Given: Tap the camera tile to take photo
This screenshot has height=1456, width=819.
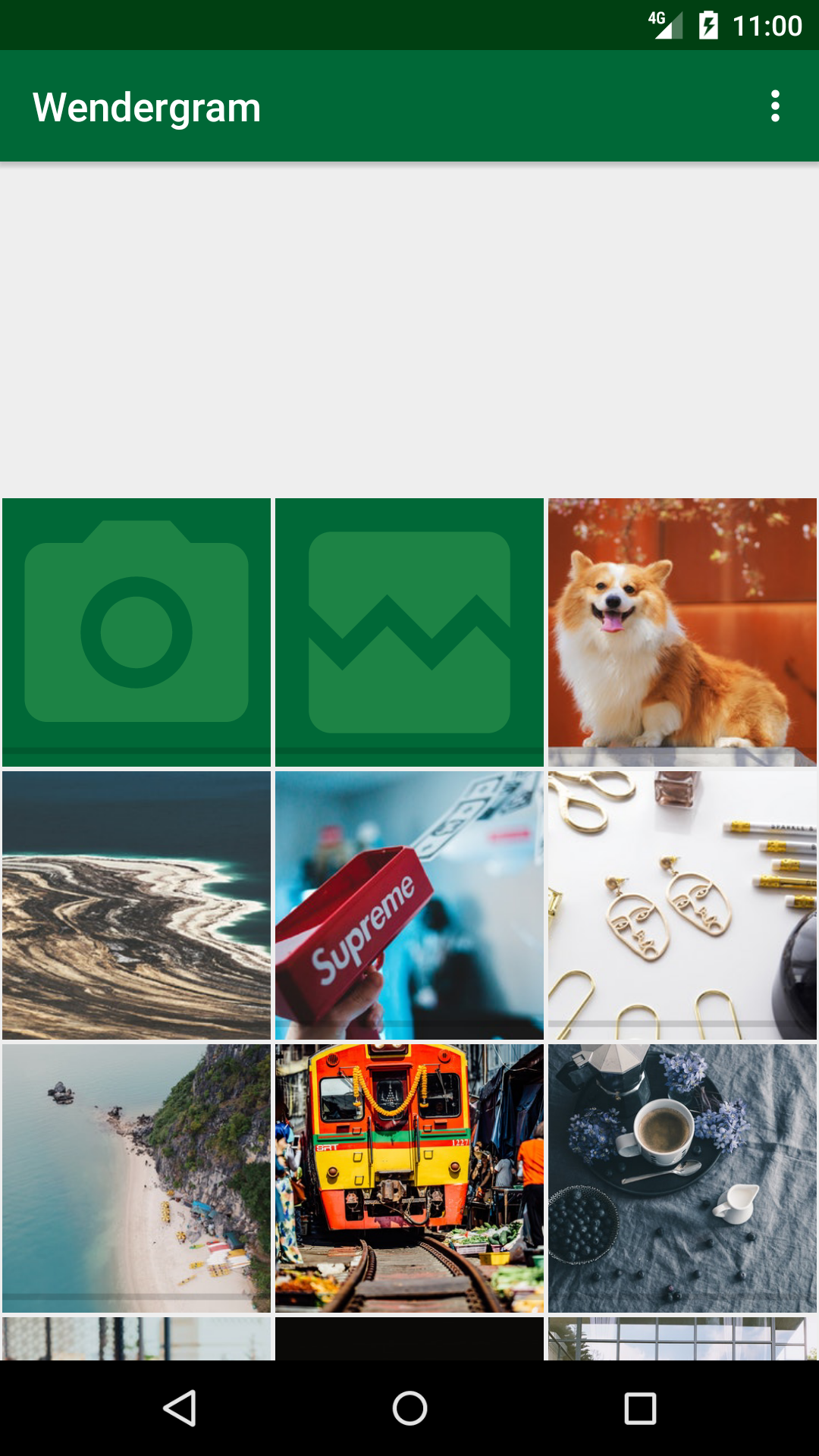Looking at the screenshot, I should pos(136,632).
